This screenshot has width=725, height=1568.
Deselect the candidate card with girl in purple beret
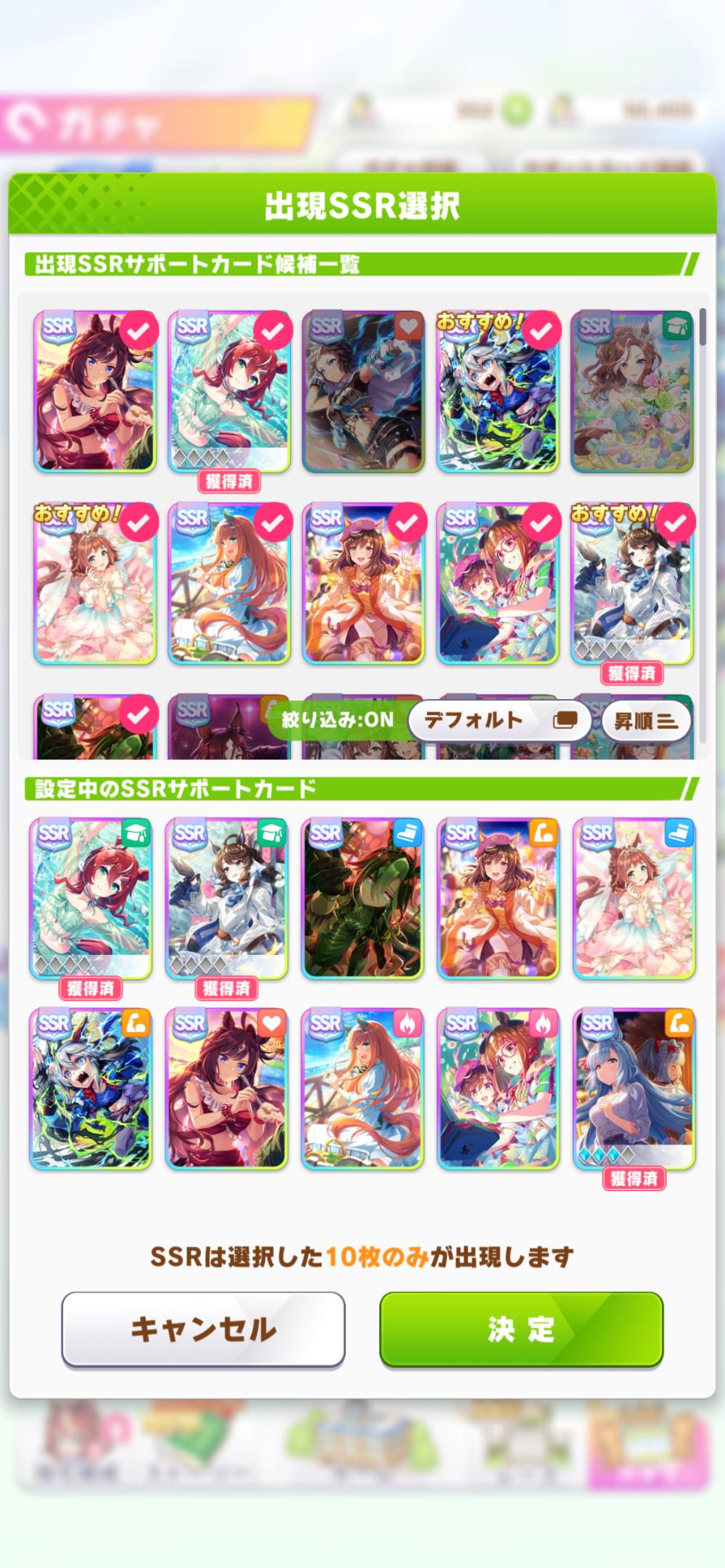click(363, 583)
